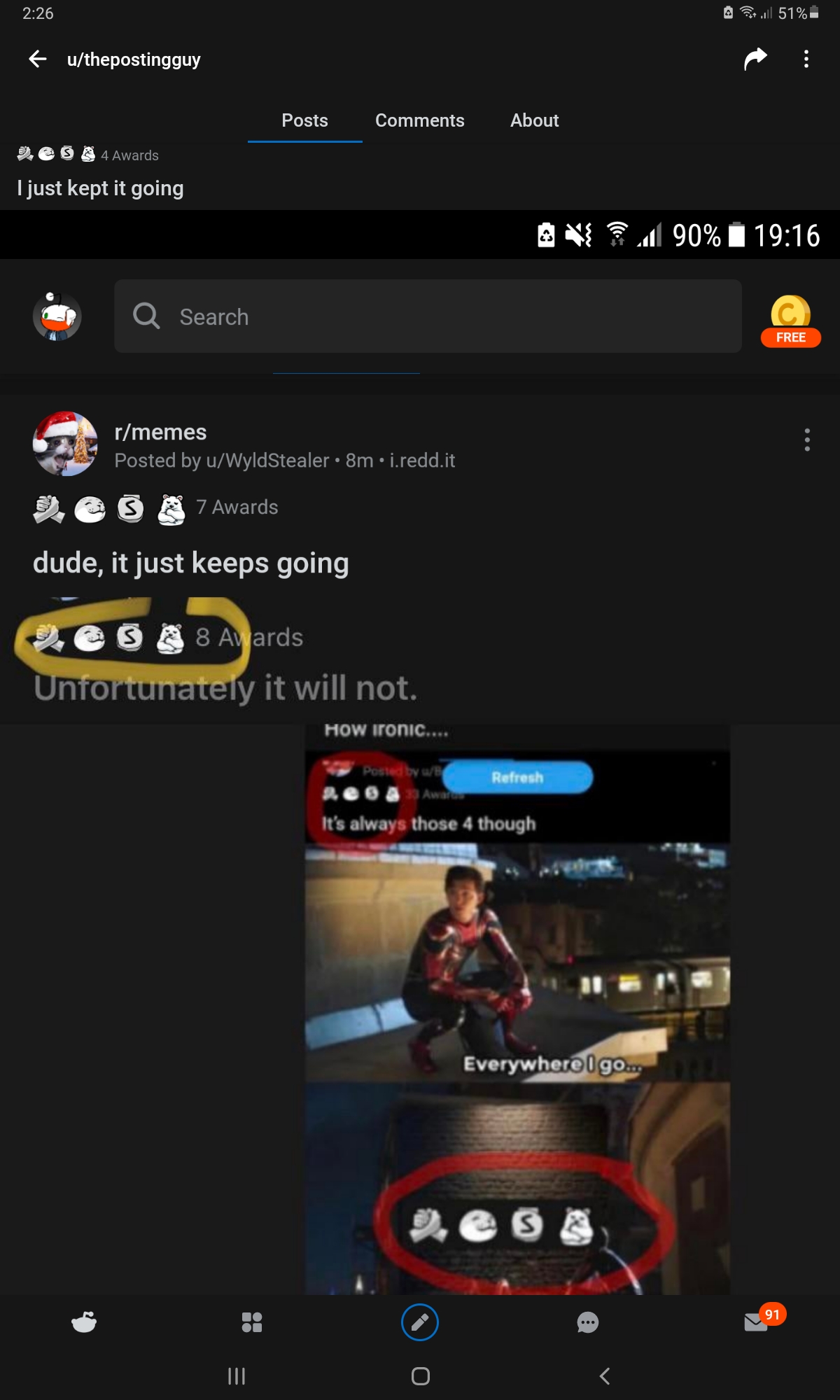Screen dimensions: 840x1400
Task: Open the chat tab
Action: click(587, 1322)
